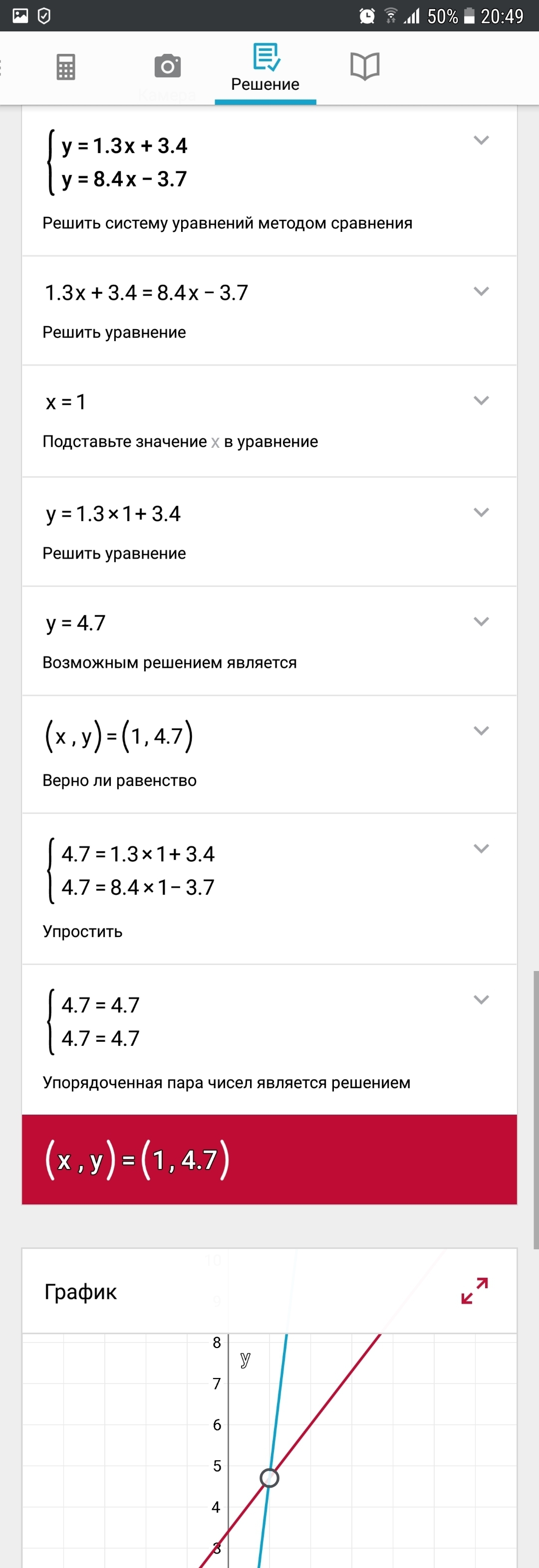The height and width of the screenshot is (1568, 539).
Task: Expand the step for the system of equations
Action: (481, 141)
